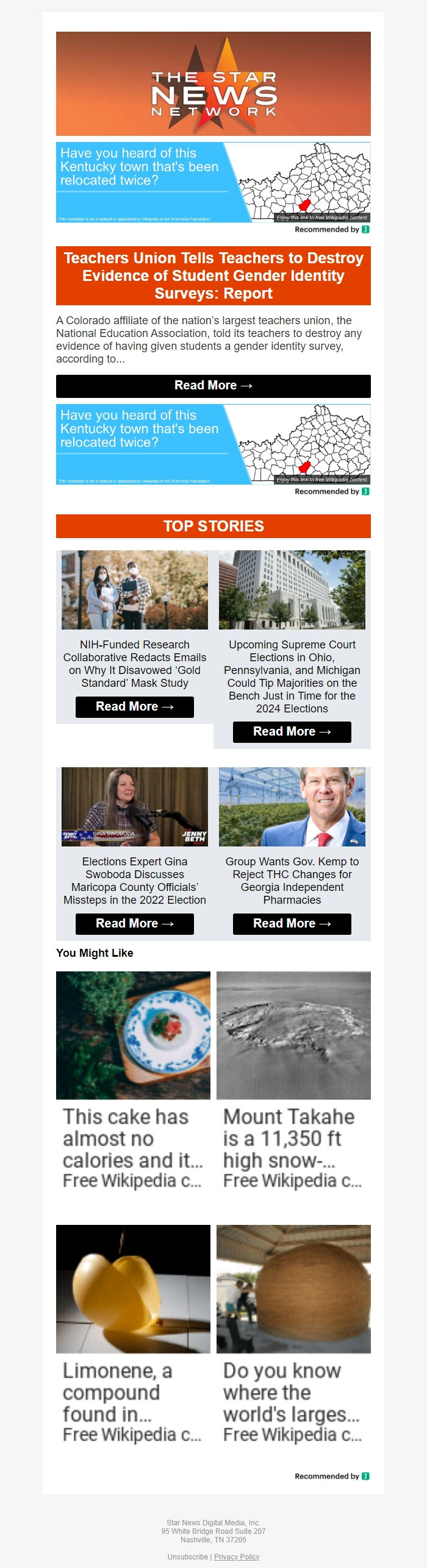Tap Read More for NIH-Funded Research story
This screenshot has height=1568, width=427.
tap(134, 707)
